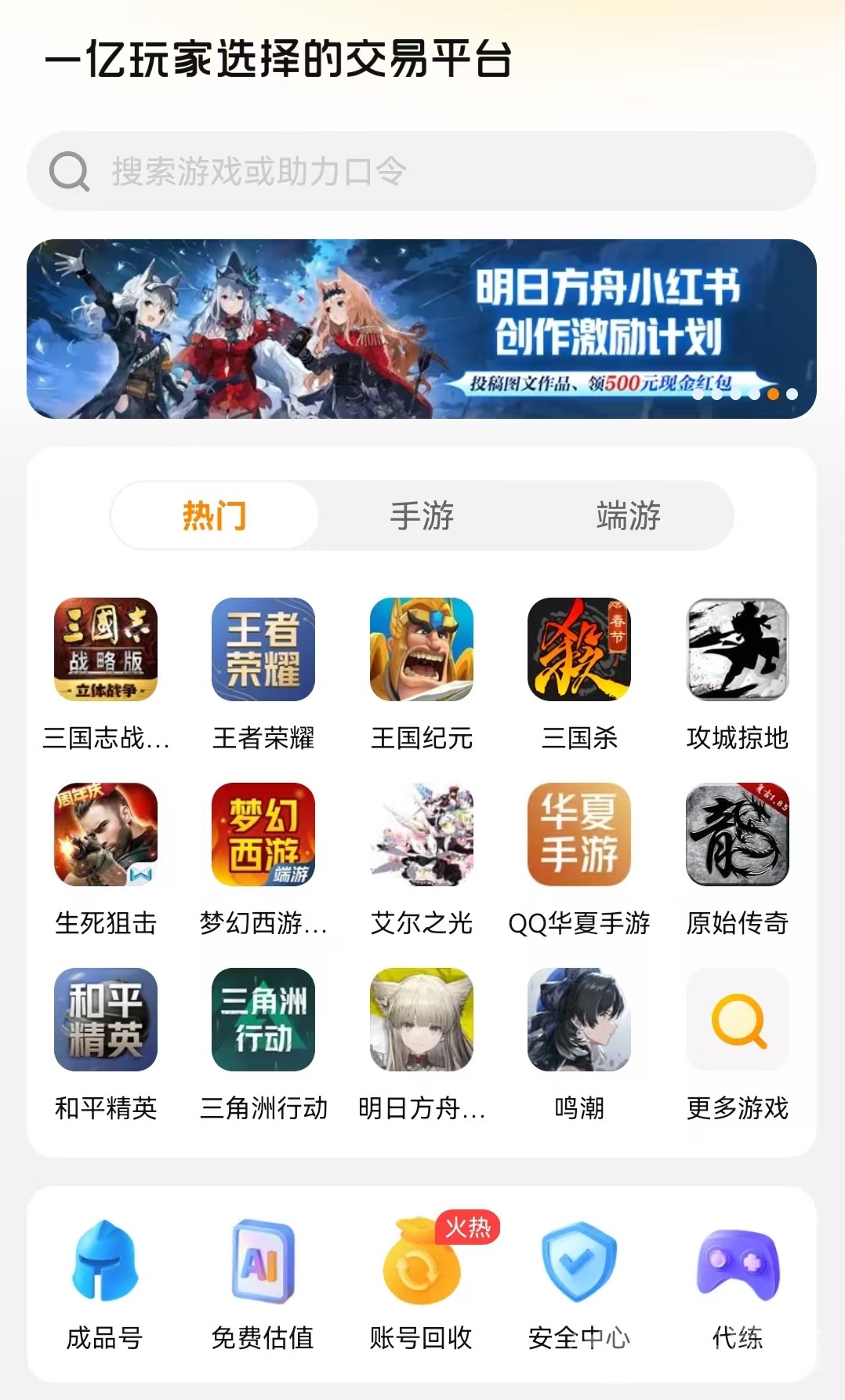
Task: Open the 明日方舟小红书 promotion banner
Action: (422, 329)
